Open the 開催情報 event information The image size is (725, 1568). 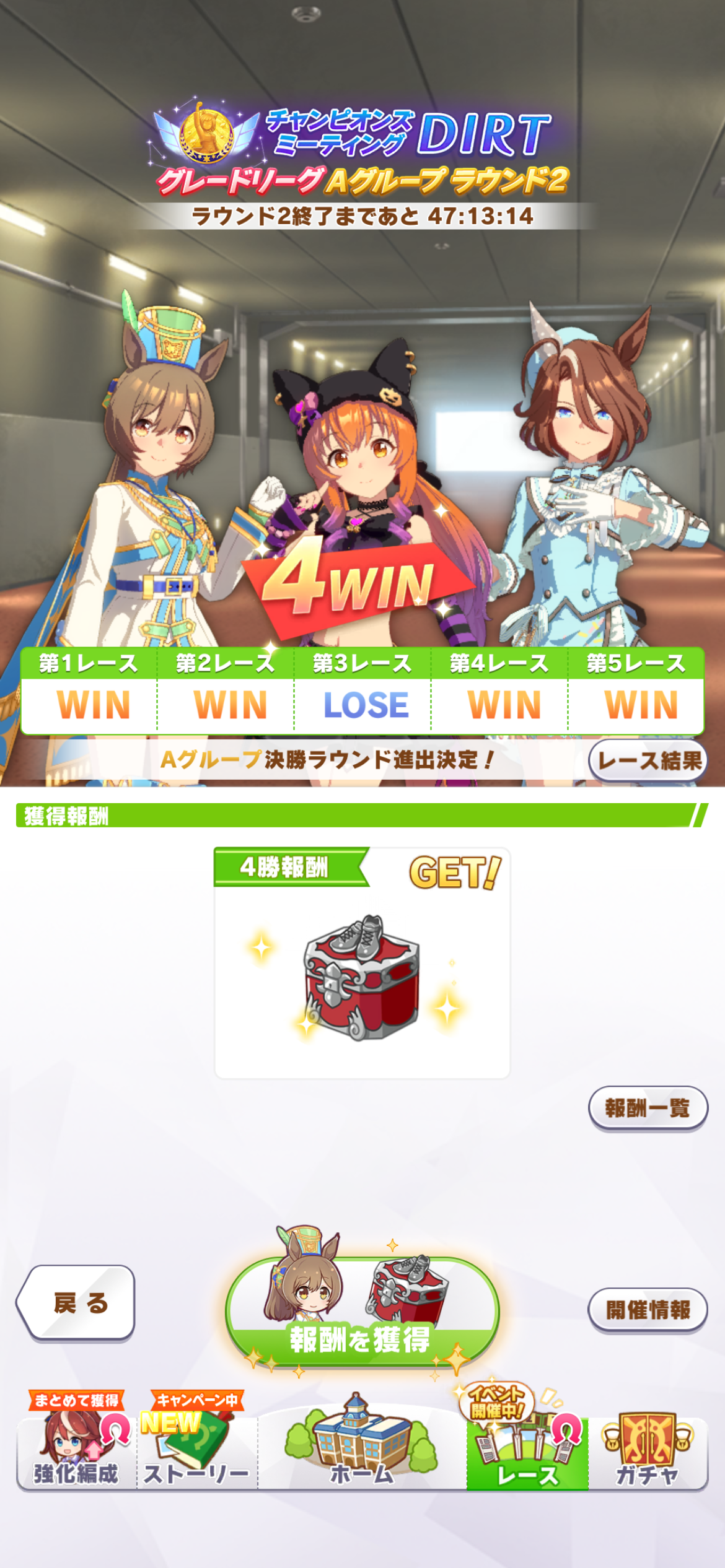point(648,1309)
